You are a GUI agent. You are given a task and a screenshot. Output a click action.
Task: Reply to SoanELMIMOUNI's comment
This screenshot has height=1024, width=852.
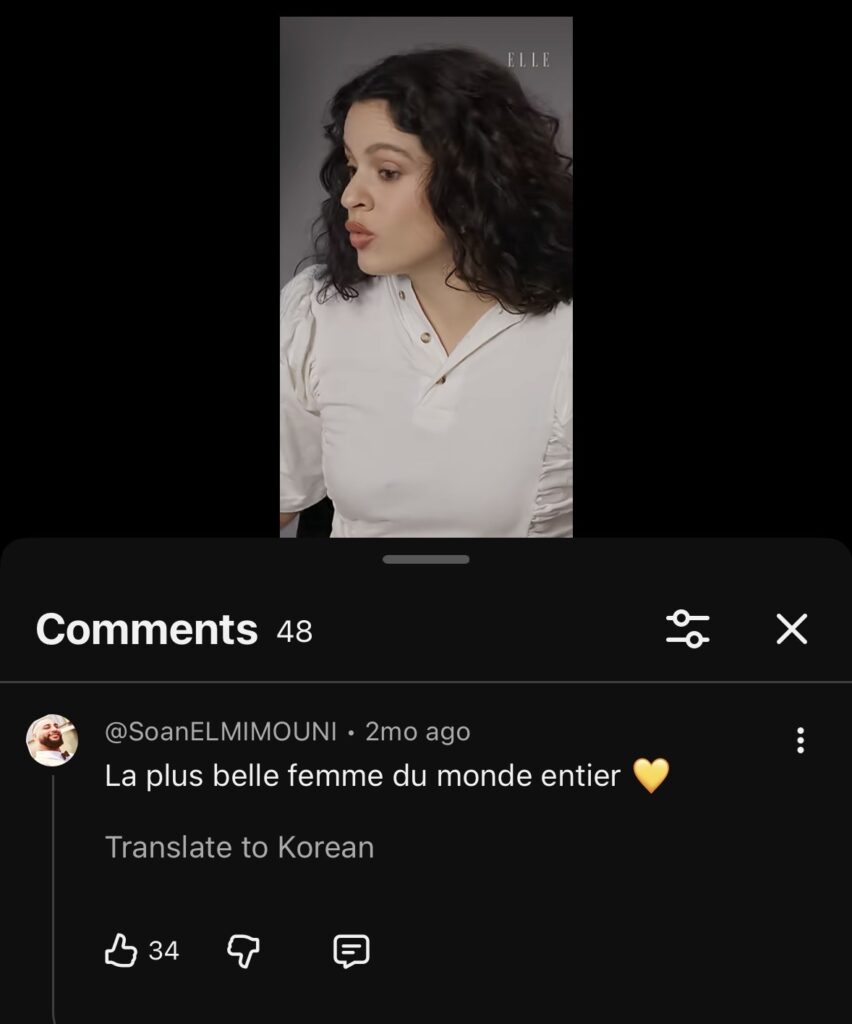pos(350,950)
